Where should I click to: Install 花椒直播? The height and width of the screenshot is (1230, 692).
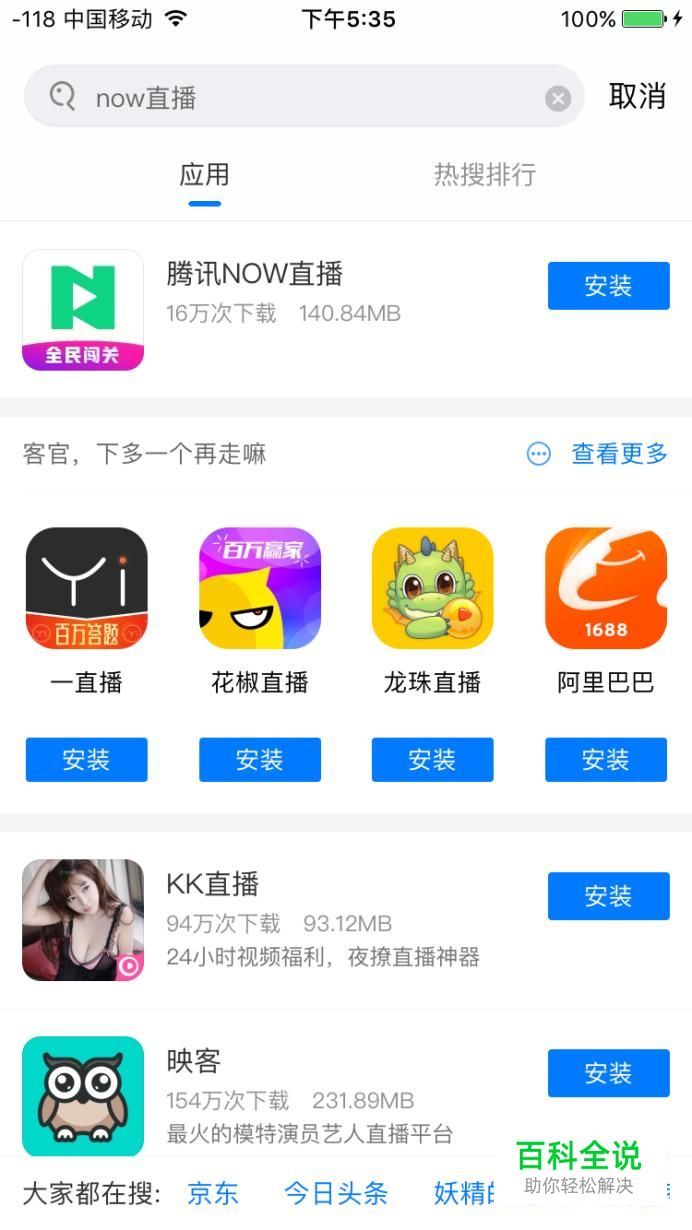[260, 760]
